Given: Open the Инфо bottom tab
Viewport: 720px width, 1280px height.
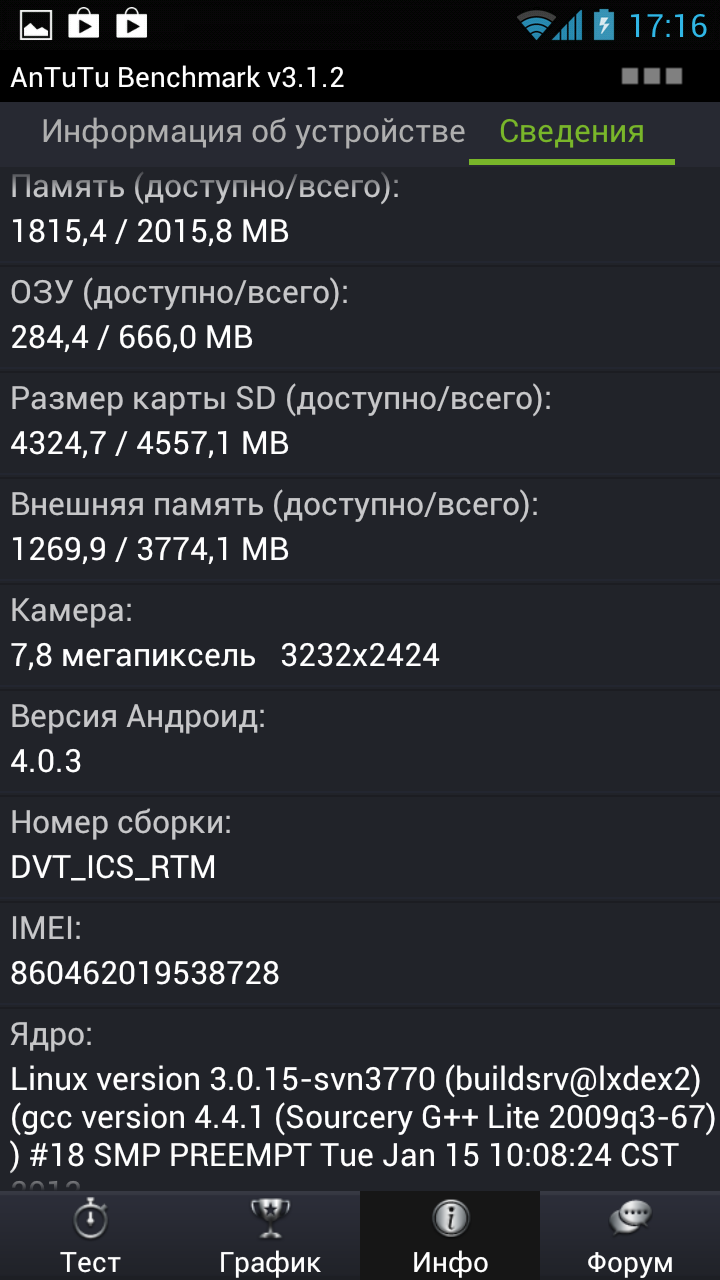Looking at the screenshot, I should click(x=450, y=1236).
